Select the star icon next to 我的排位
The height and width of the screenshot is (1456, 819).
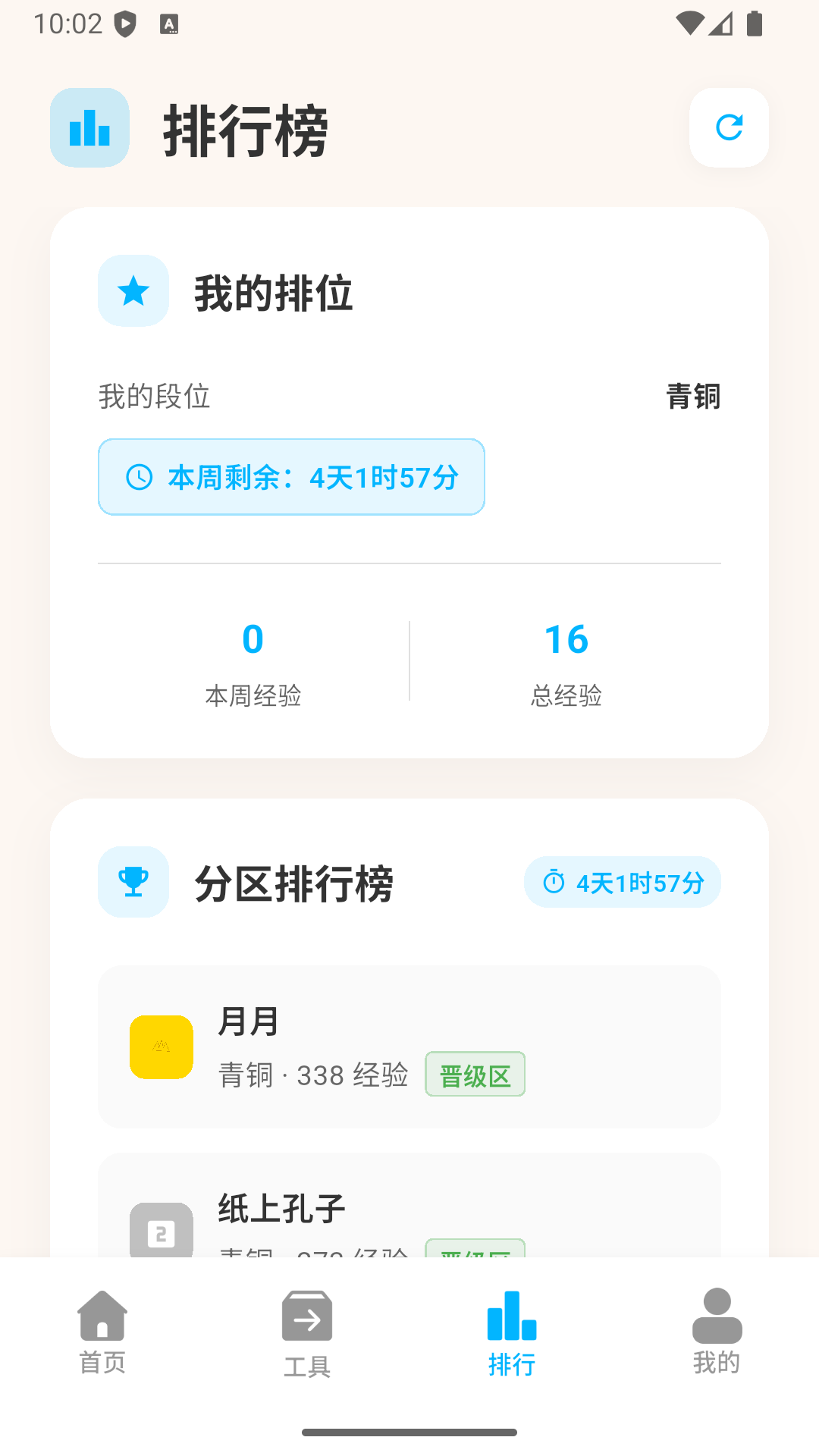tap(133, 291)
